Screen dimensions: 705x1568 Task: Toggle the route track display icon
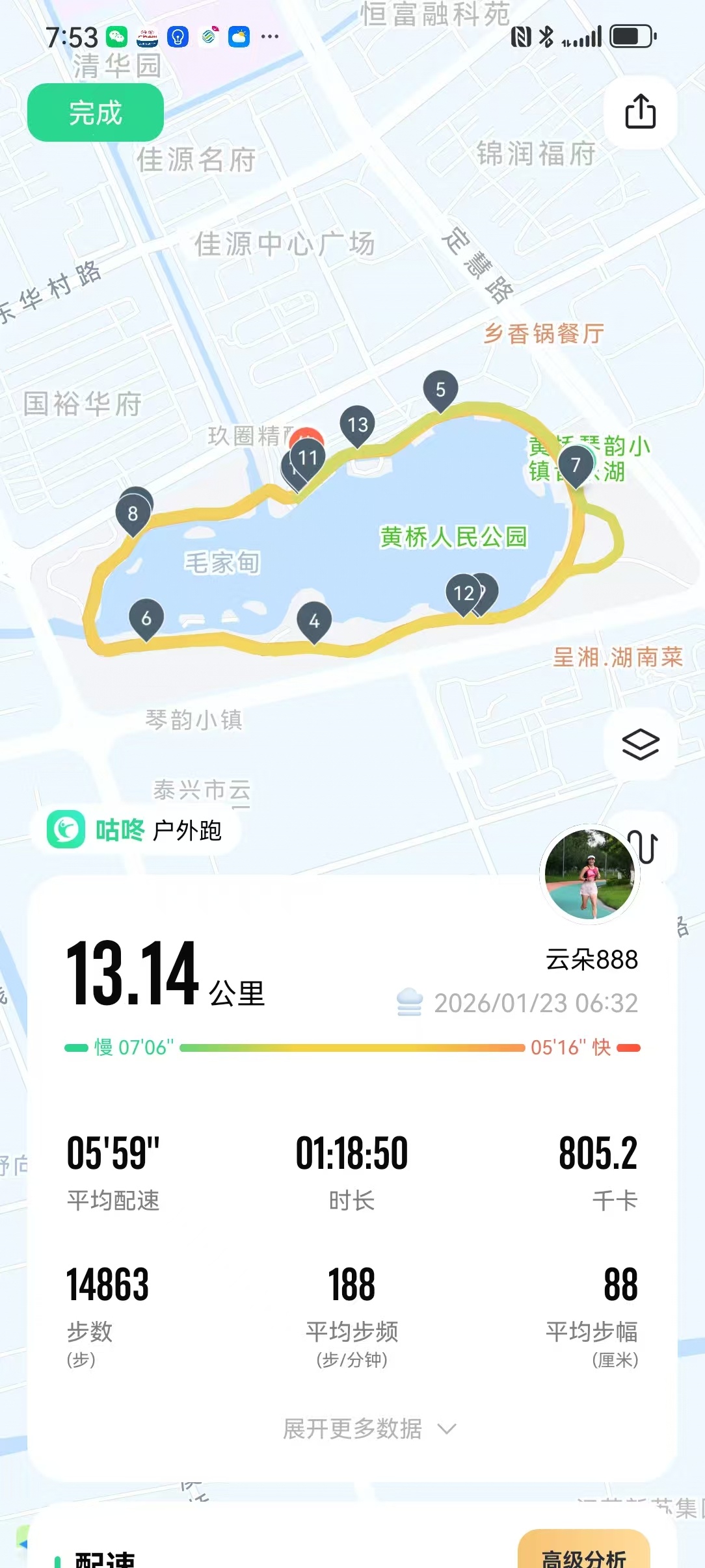click(x=645, y=846)
